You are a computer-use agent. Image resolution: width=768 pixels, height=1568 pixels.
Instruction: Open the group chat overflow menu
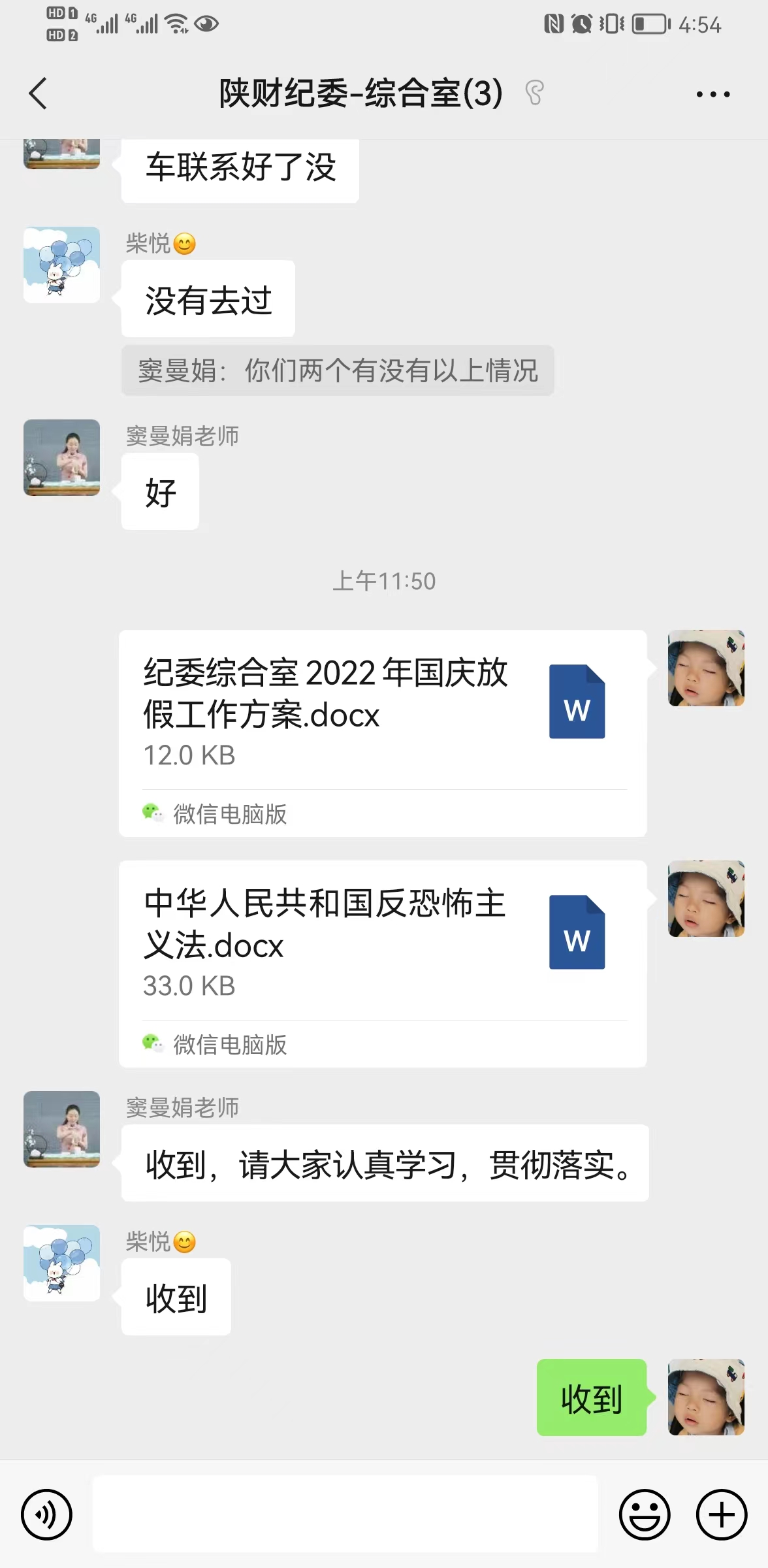(712, 95)
